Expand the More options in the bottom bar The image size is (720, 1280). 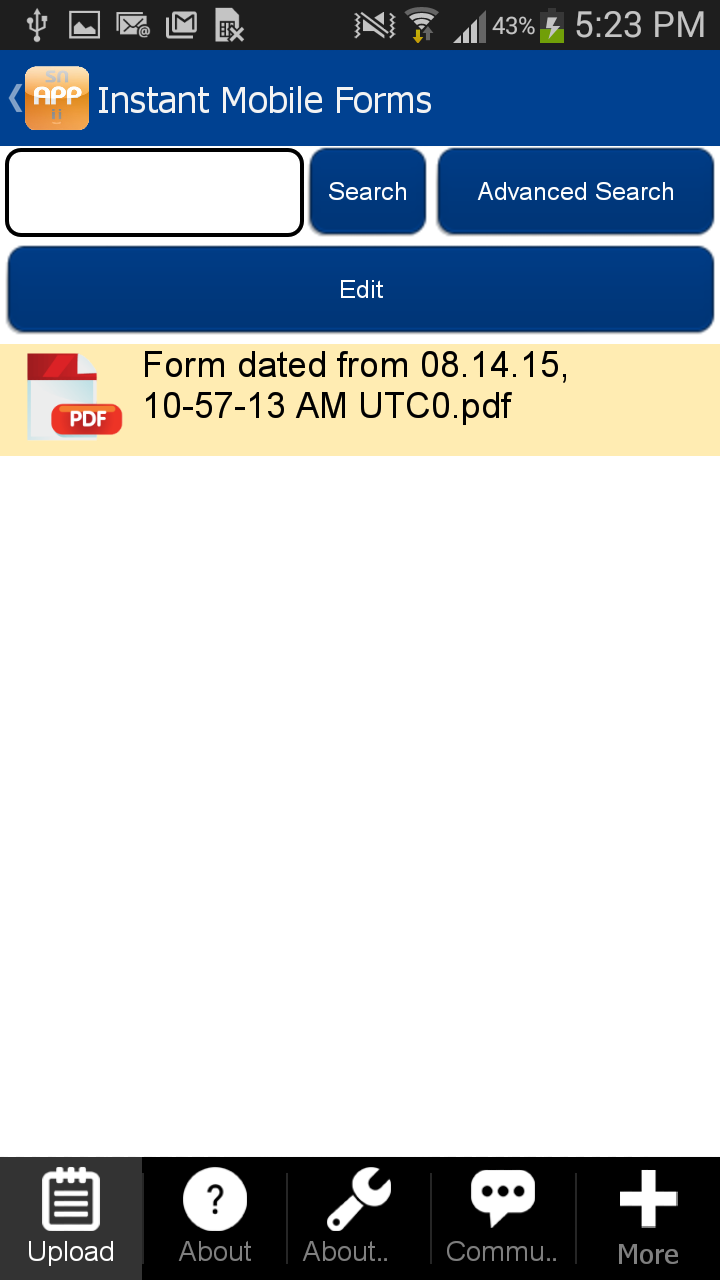pyautogui.click(x=647, y=1218)
